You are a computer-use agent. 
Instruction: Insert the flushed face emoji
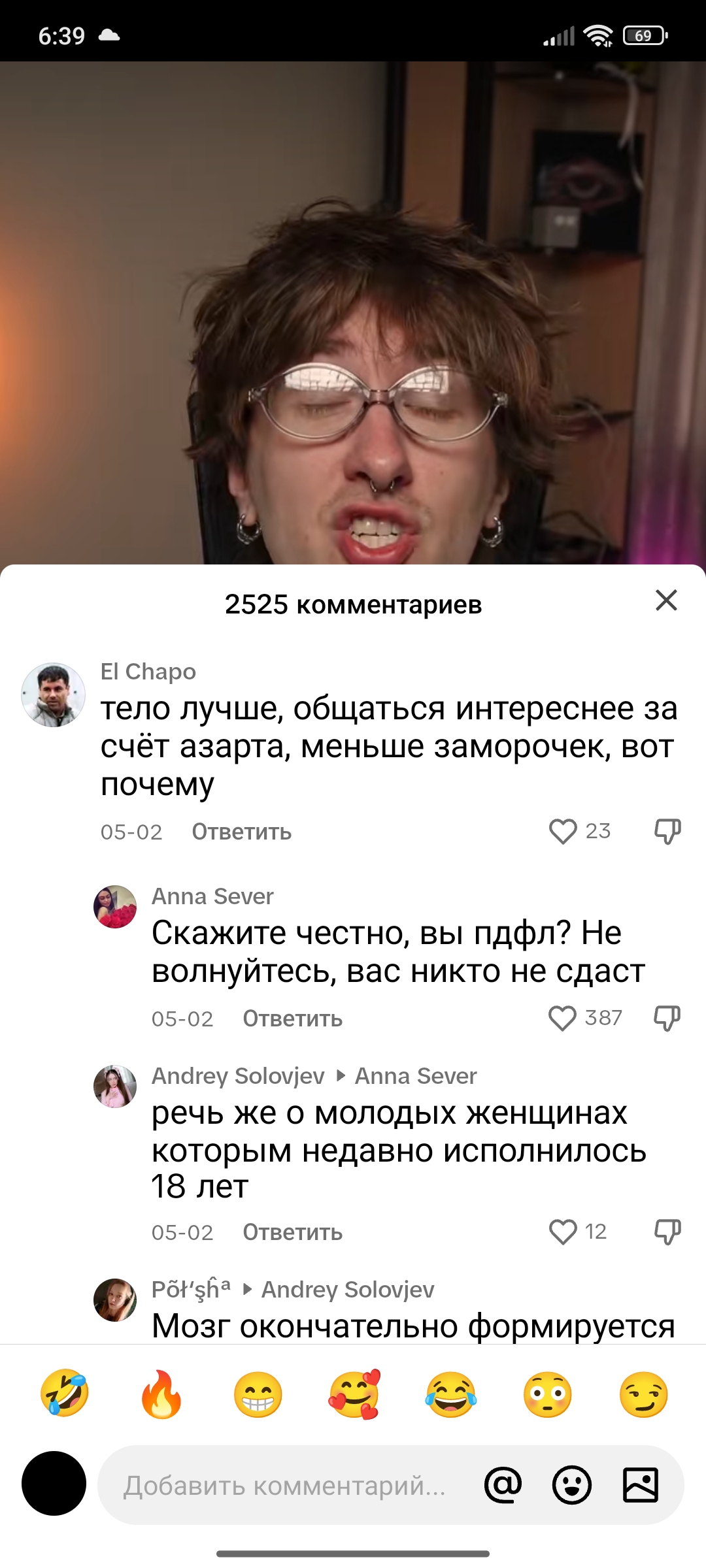(548, 1394)
